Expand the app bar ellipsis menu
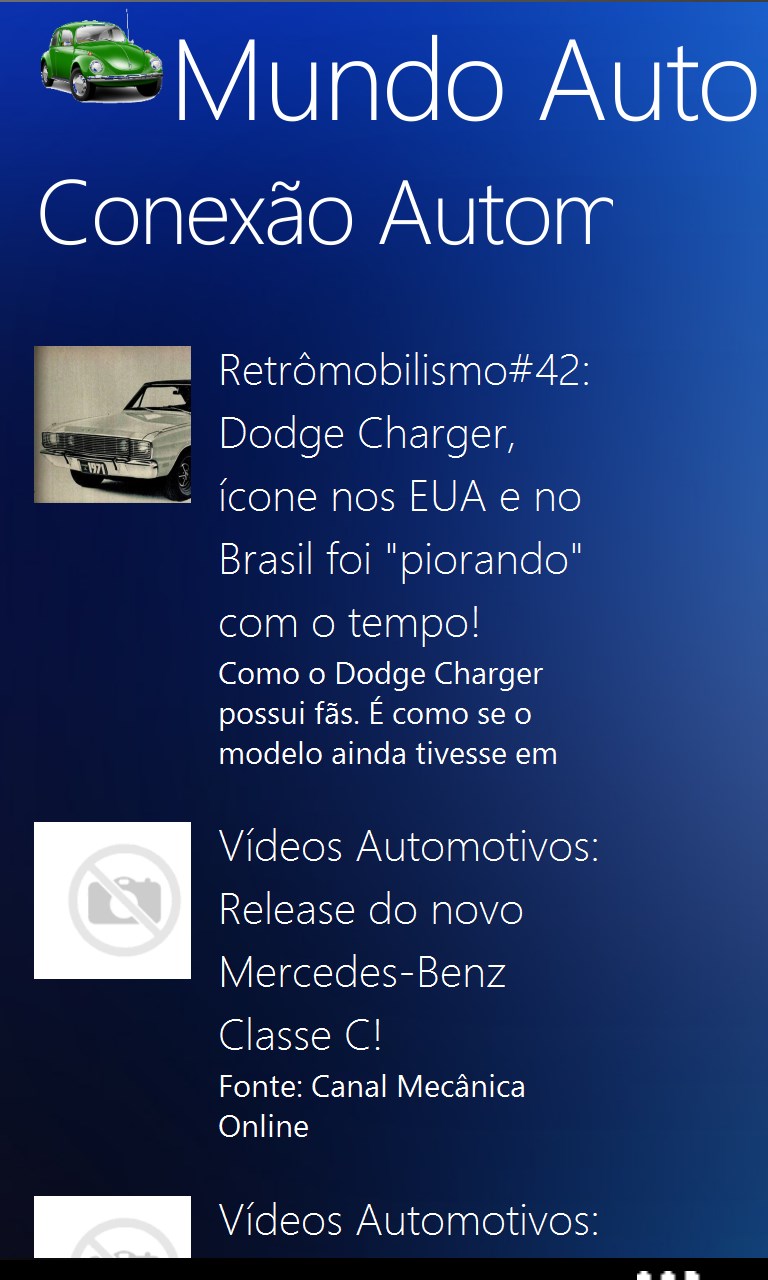This screenshot has height=1280, width=768. [668, 1273]
